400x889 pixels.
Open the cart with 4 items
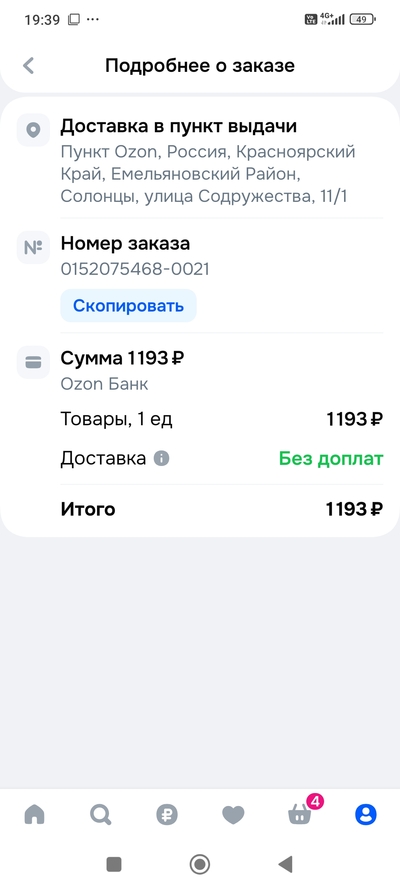pos(300,812)
